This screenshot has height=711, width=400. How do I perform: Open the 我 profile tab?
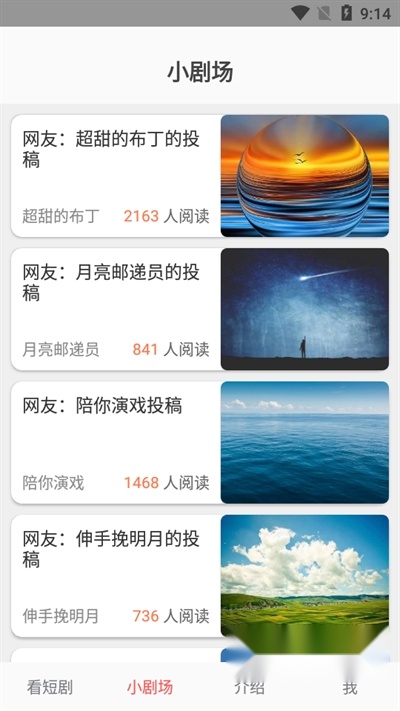click(x=350, y=687)
